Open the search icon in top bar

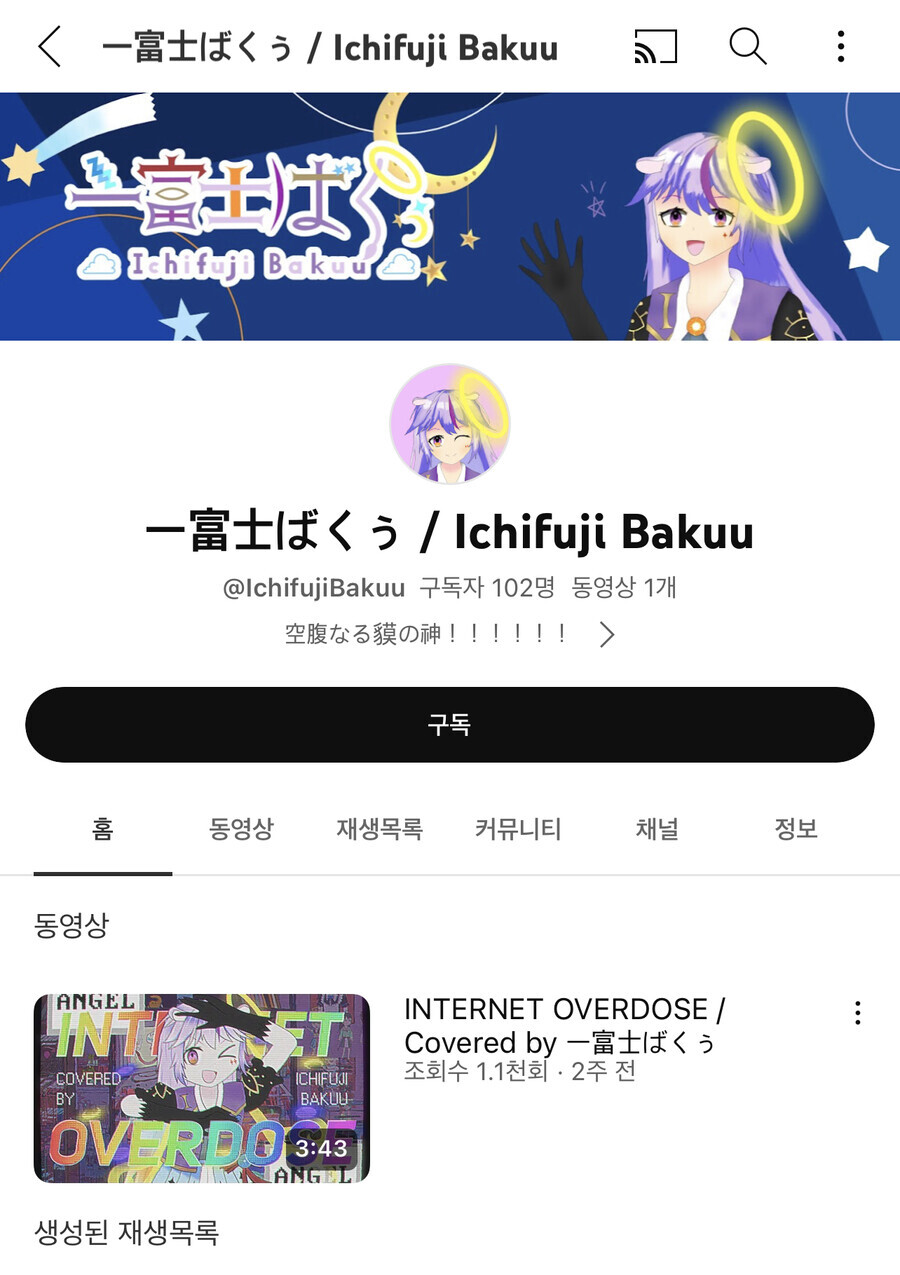tap(749, 47)
